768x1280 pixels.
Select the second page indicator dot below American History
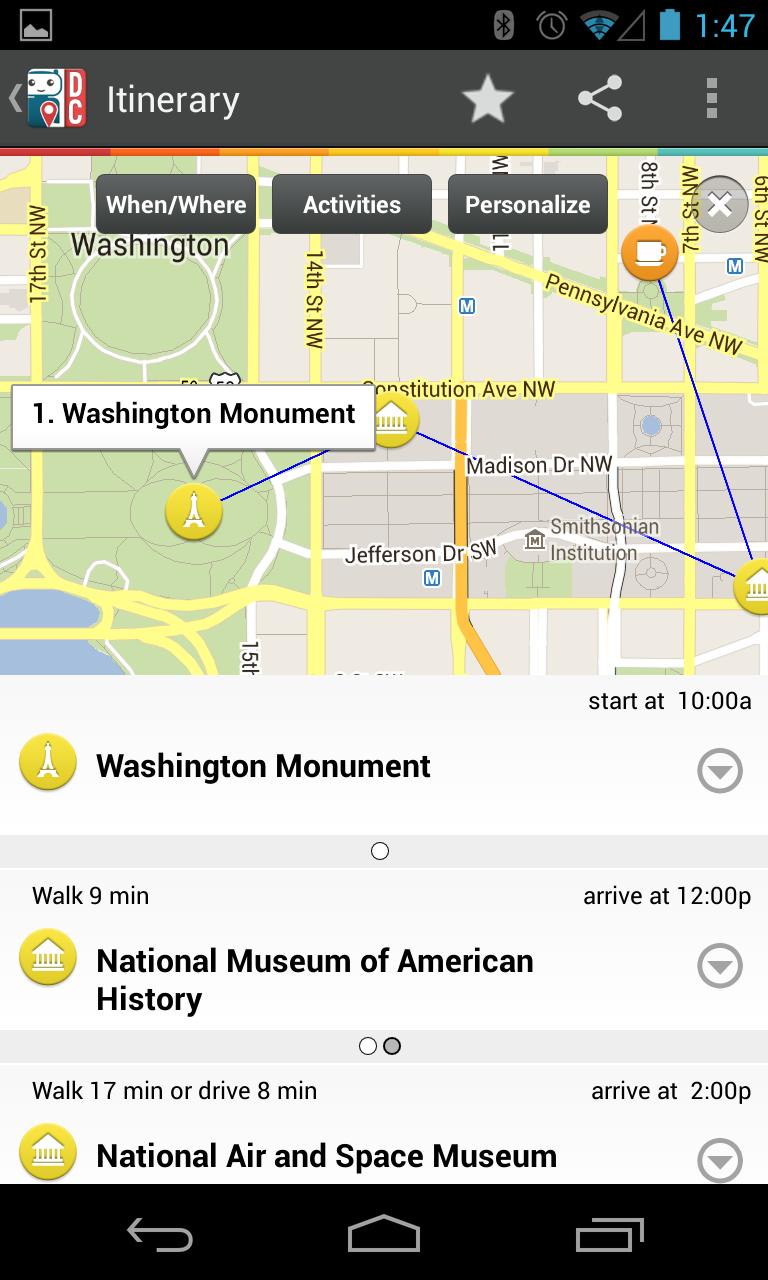point(391,1046)
